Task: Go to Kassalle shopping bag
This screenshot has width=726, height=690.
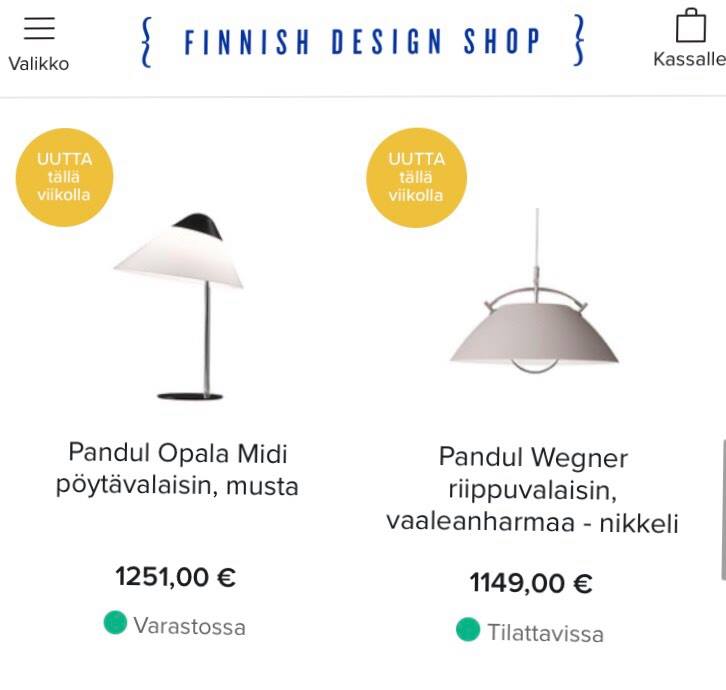Action: (x=690, y=40)
